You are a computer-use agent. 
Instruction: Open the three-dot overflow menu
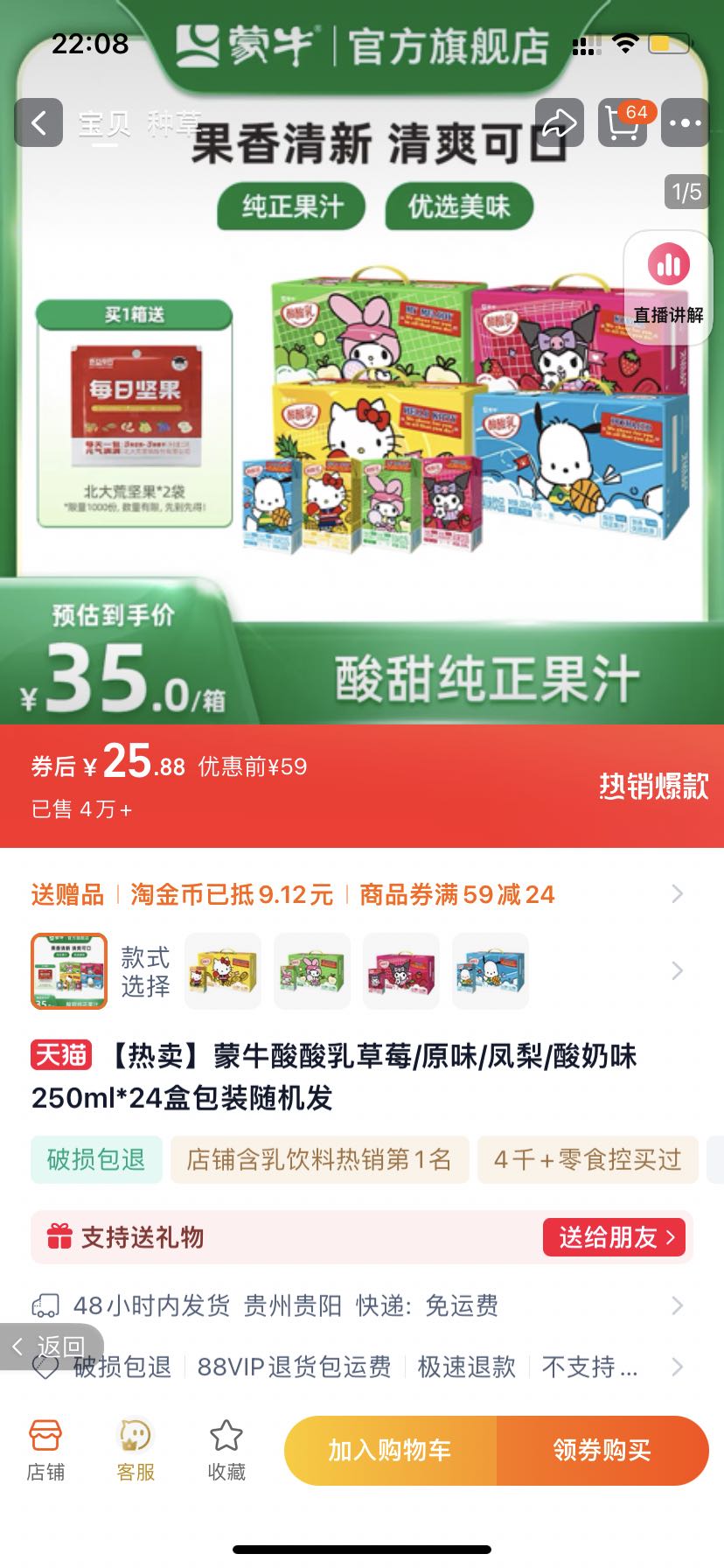(685, 123)
